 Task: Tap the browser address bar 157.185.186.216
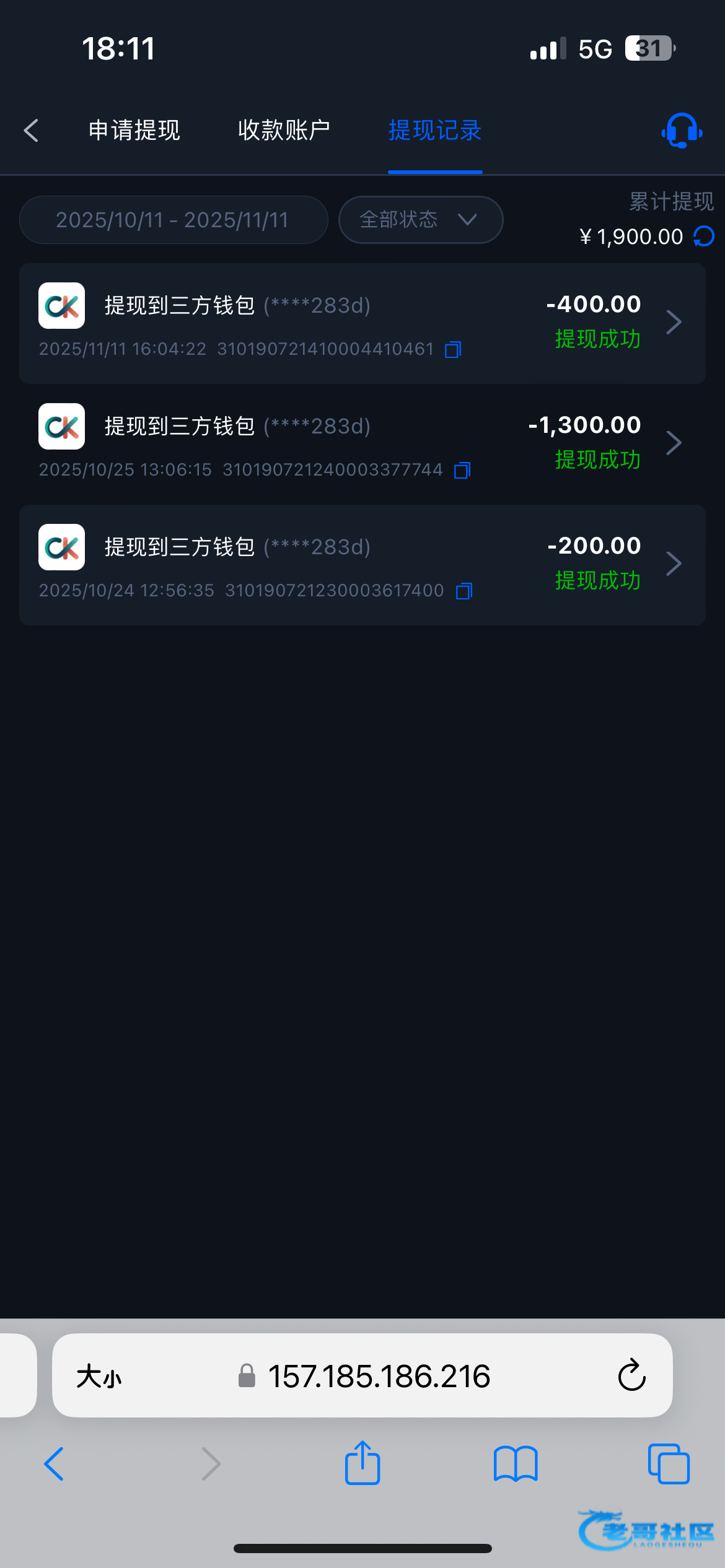point(378,1377)
